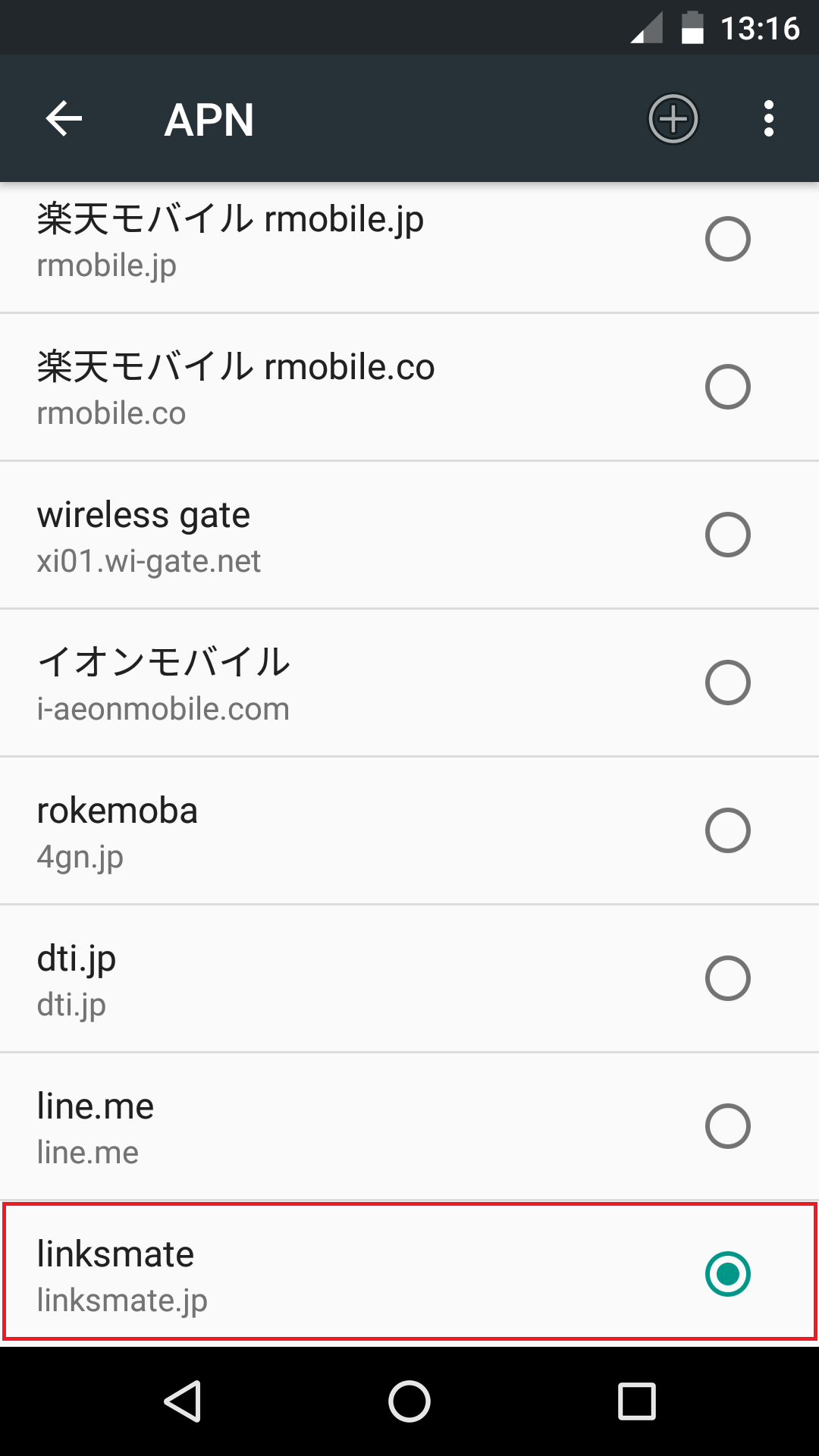Screen dimensions: 819x1456
Task: Open the linksmate APN entry
Action: [x=303, y=1274]
